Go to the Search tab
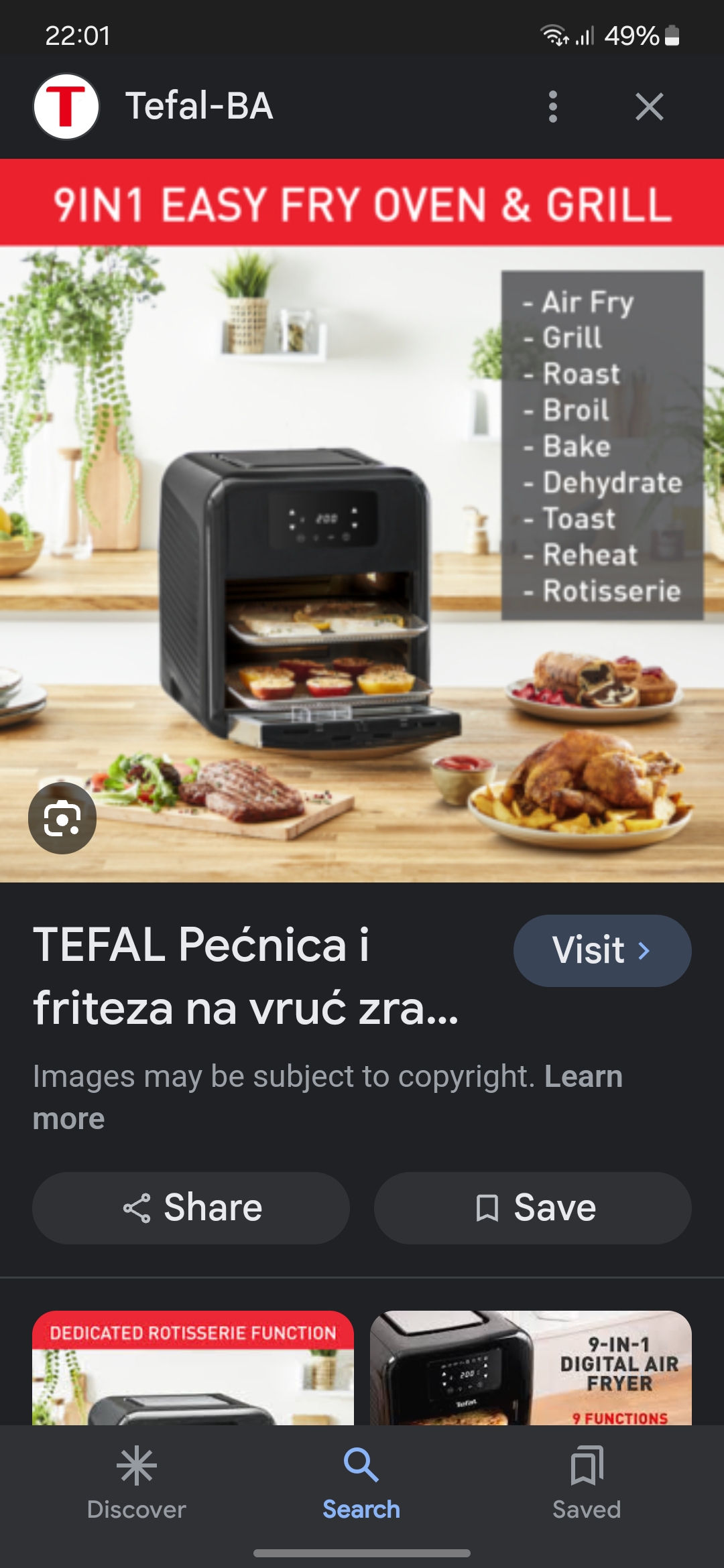Image resolution: width=724 pixels, height=1568 pixels. 361,1482
